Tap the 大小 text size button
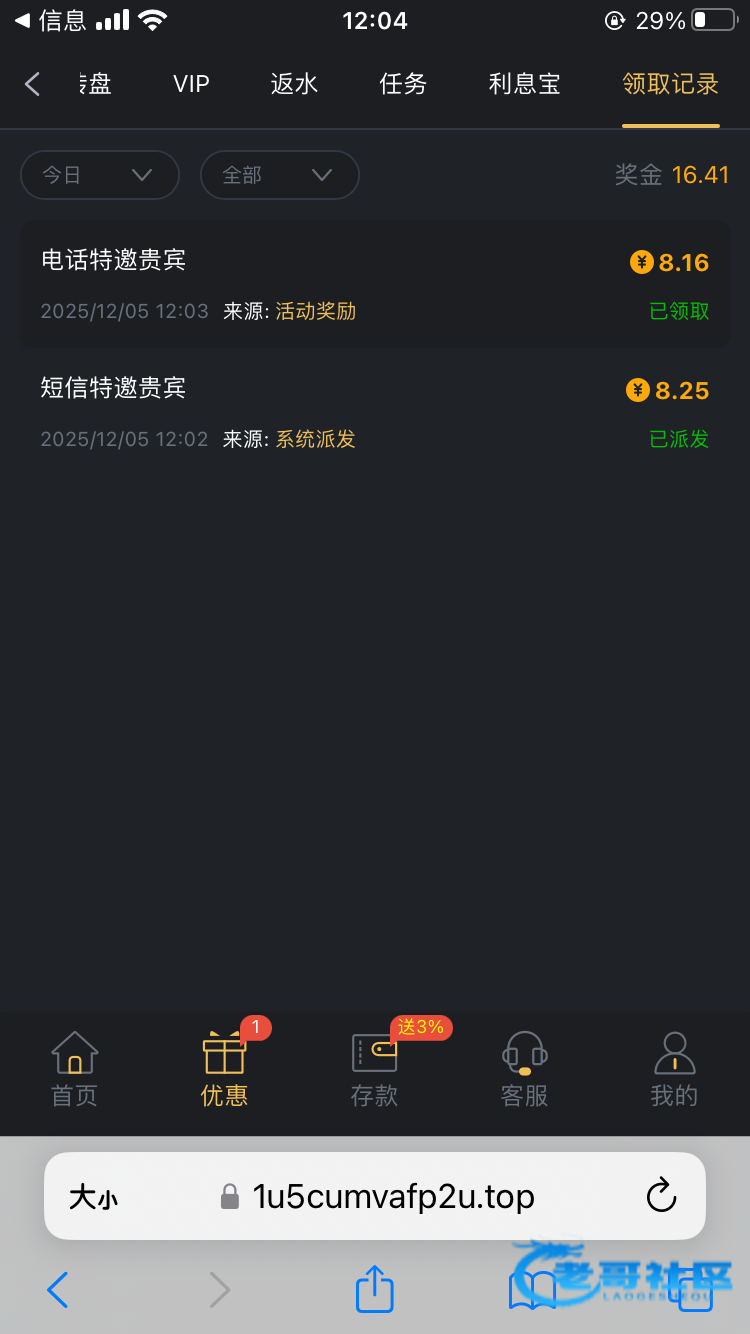This screenshot has height=1334, width=750. pyautogui.click(x=93, y=1197)
